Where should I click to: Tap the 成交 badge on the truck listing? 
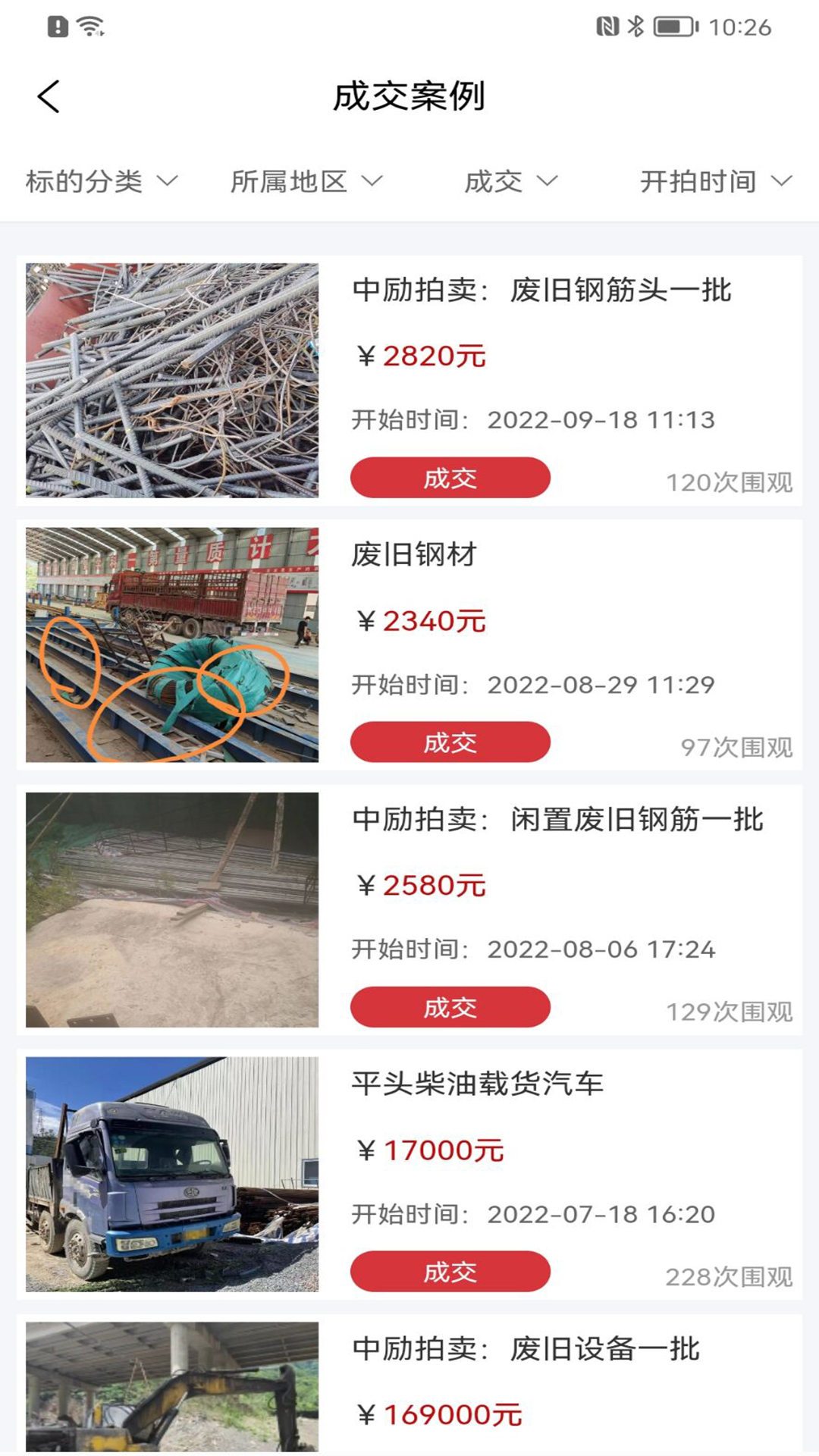[450, 1272]
